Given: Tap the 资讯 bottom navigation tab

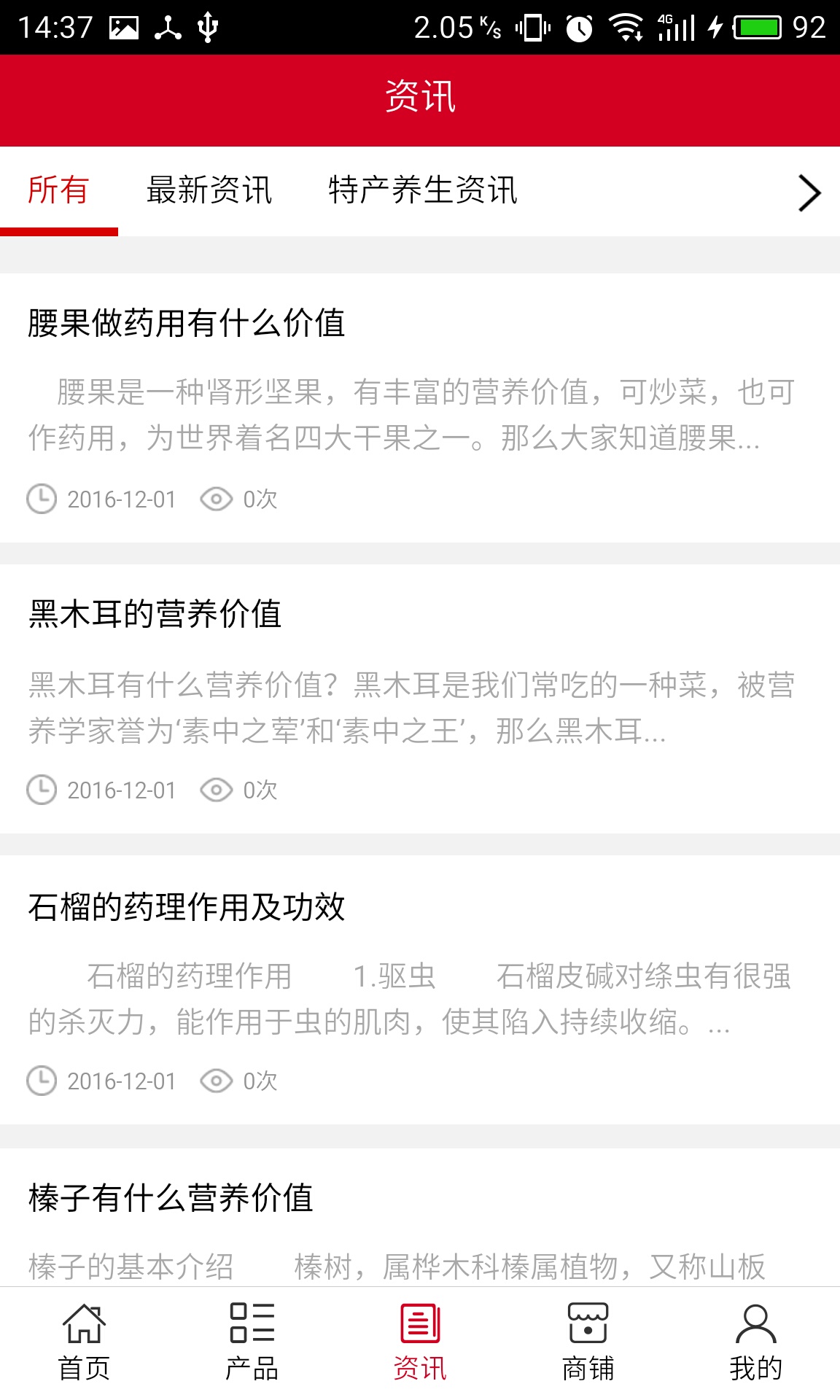Looking at the screenshot, I should coord(420,1343).
